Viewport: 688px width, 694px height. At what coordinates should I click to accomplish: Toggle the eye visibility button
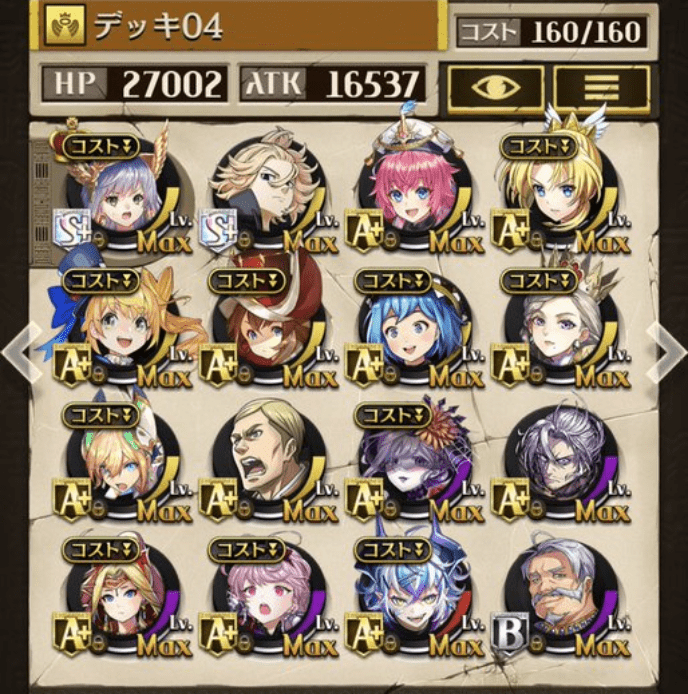tap(495, 90)
